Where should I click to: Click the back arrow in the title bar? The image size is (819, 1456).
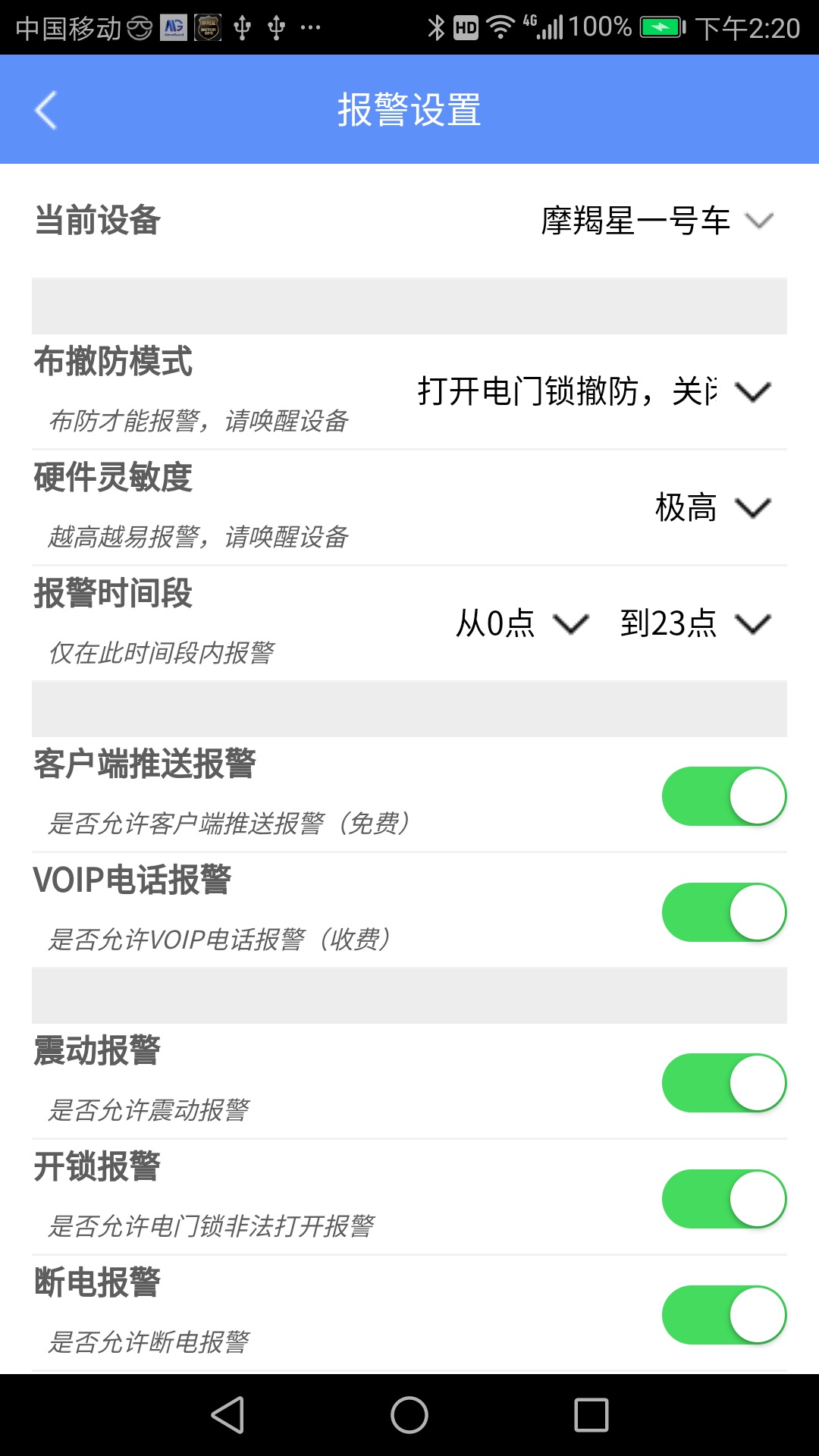coord(45,109)
